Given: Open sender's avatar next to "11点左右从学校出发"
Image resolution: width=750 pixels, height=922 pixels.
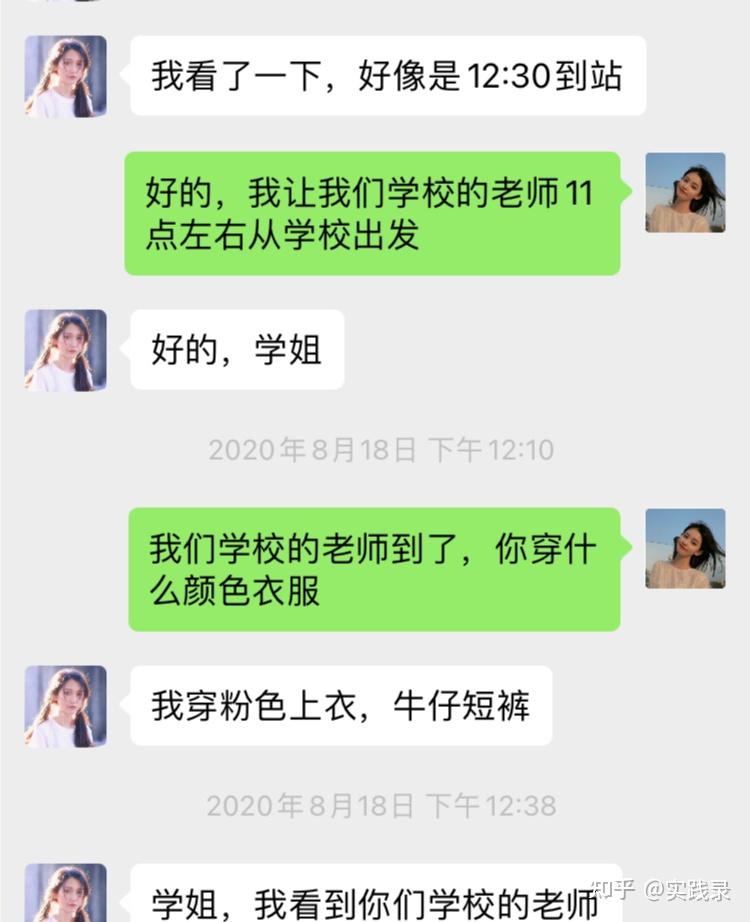Looking at the screenshot, I should pyautogui.click(x=685, y=193).
